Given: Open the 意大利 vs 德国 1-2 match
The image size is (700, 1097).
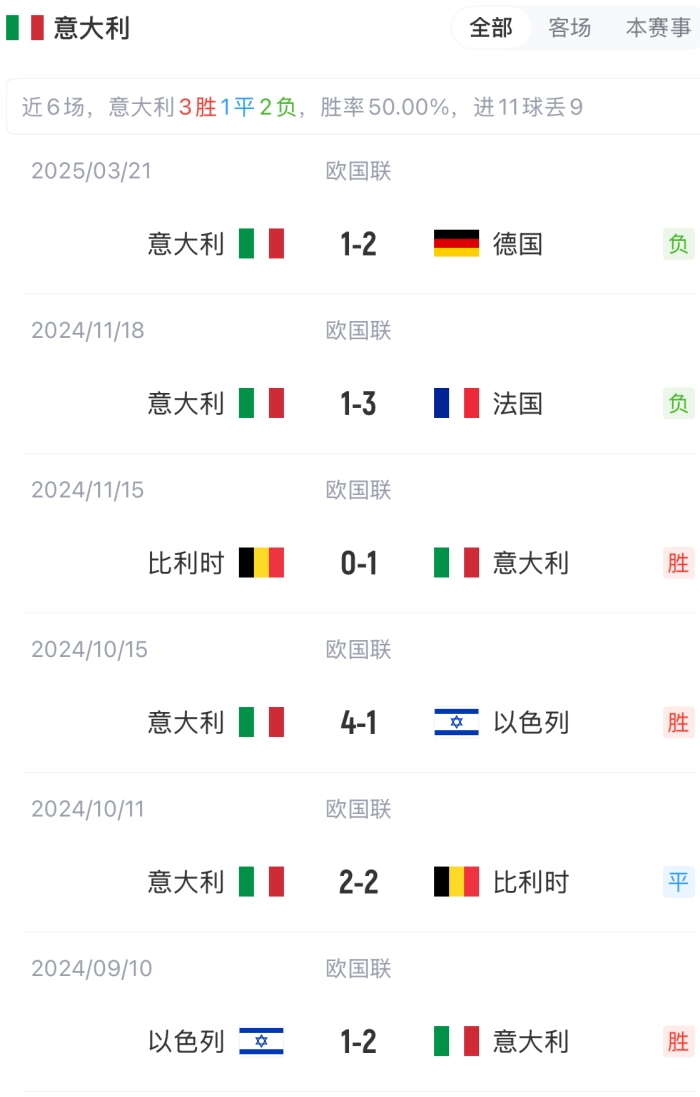Looking at the screenshot, I should click(x=358, y=244).
